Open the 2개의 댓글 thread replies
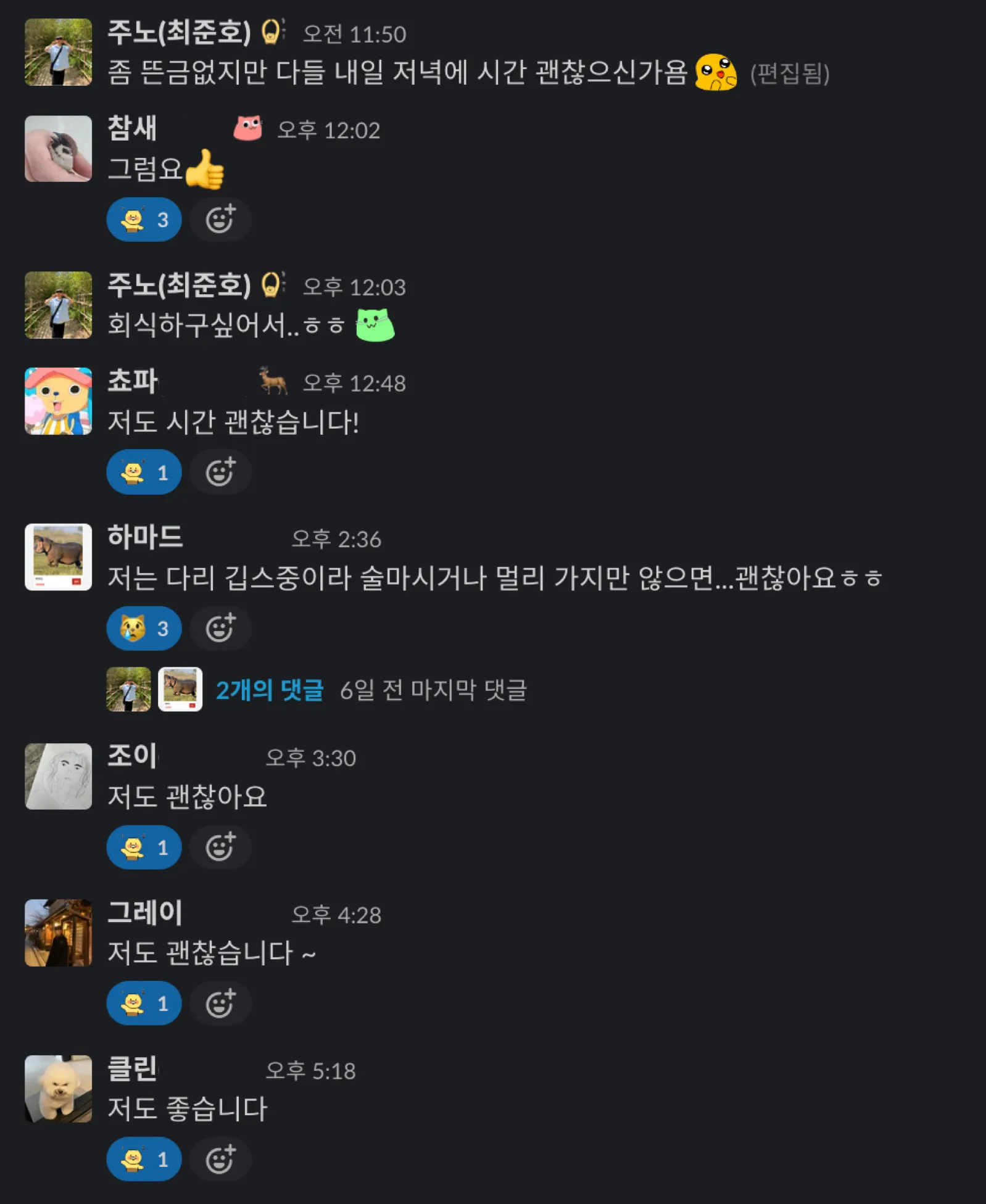The width and height of the screenshot is (986, 1204). click(x=270, y=690)
